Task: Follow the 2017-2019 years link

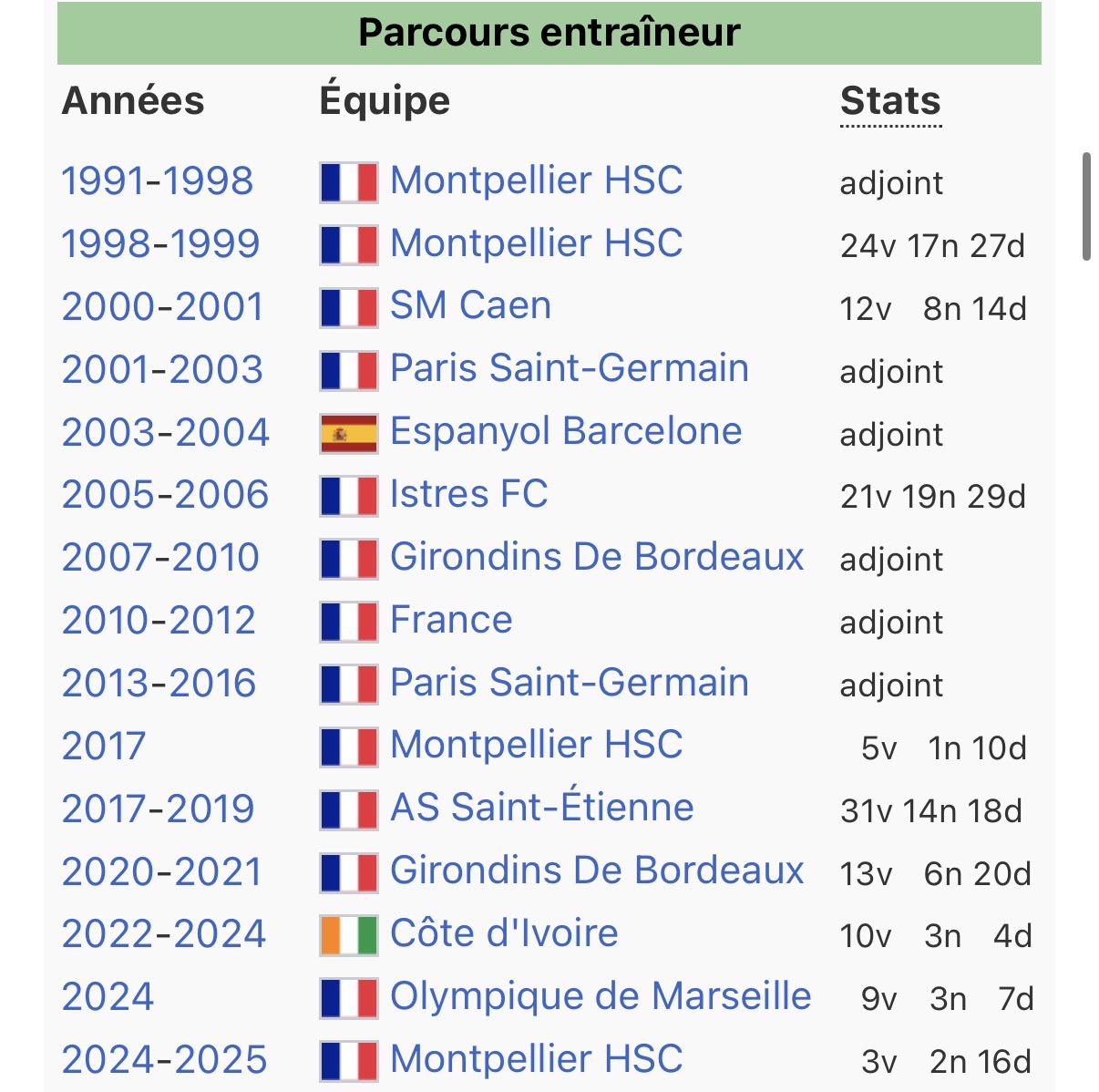Action: pyautogui.click(x=158, y=809)
